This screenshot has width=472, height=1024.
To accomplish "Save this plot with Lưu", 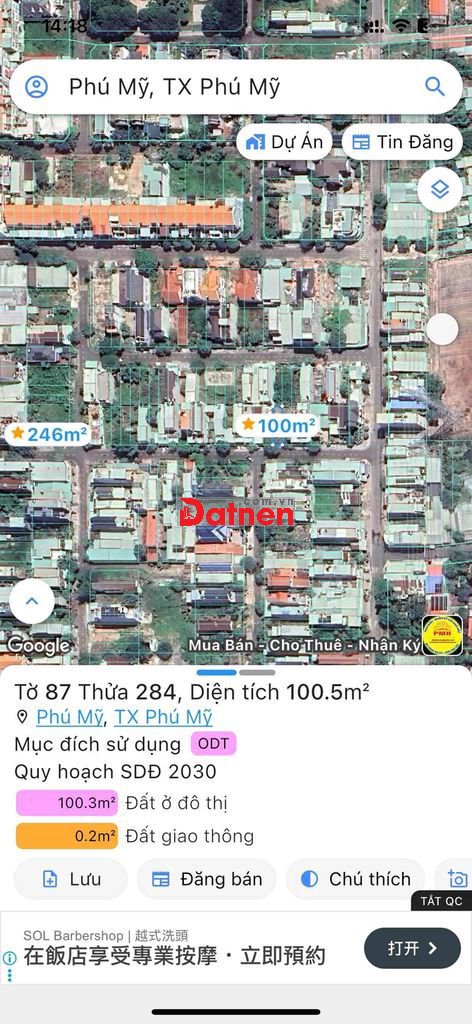I will click(71, 879).
